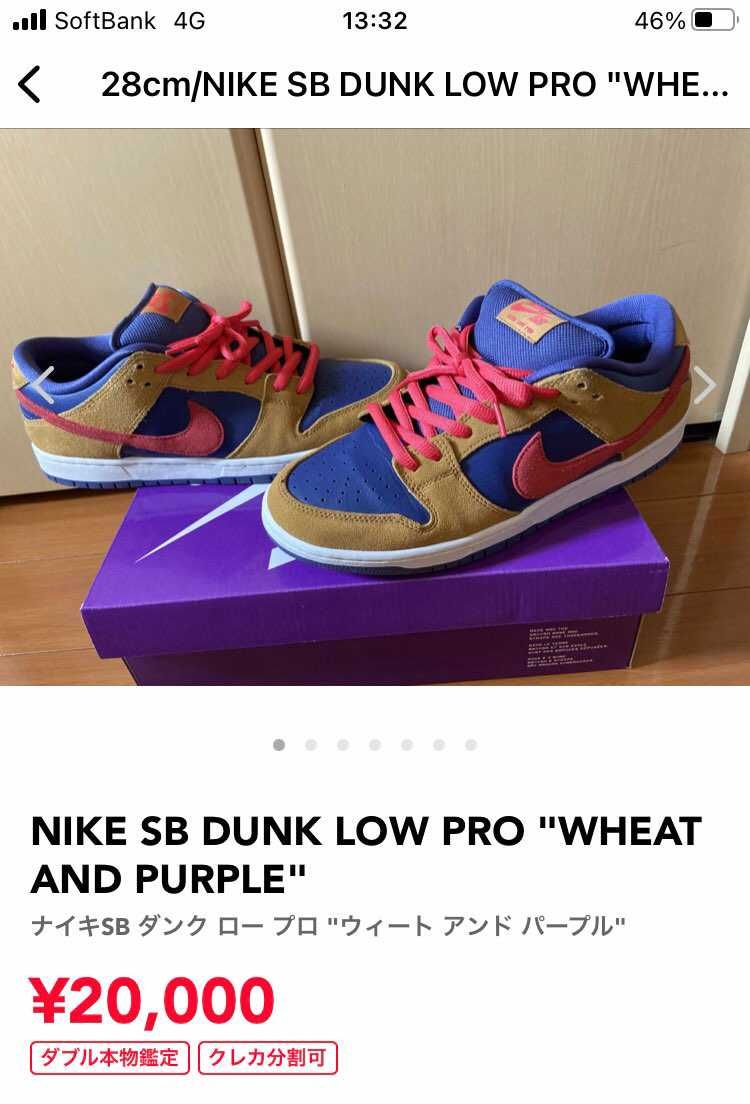Show the previous product photo
This screenshot has height=1104, width=750.
(42, 385)
